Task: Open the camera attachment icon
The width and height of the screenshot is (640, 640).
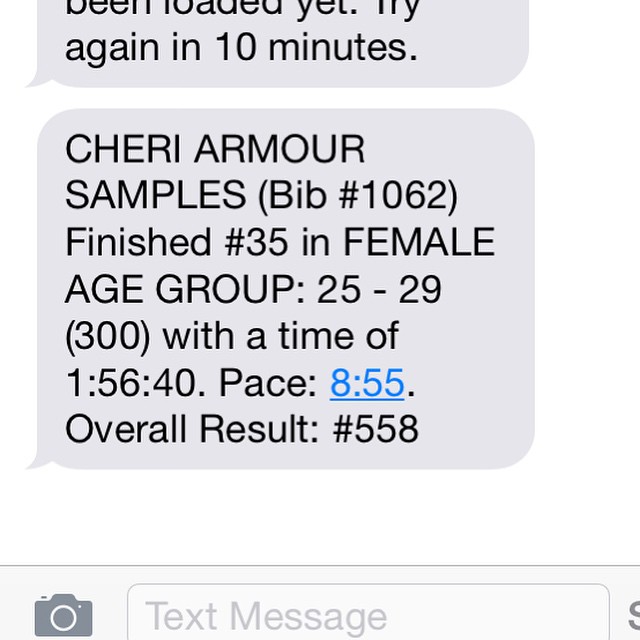Action: tap(63, 613)
